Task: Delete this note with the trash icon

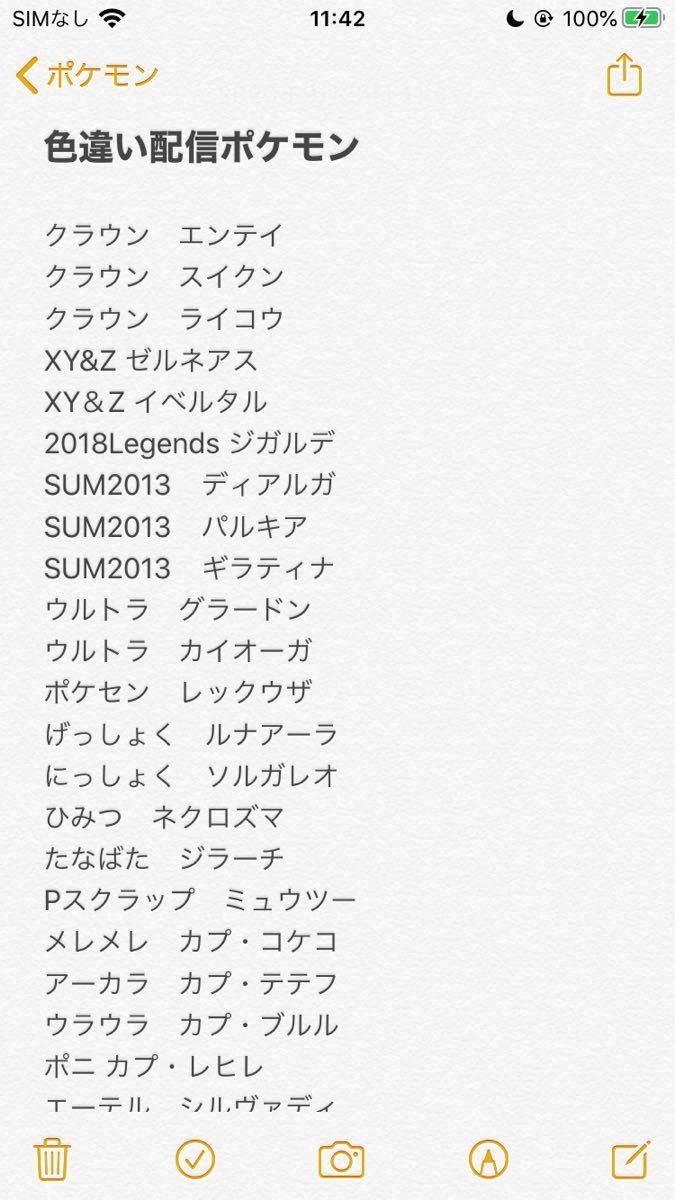Action: (x=51, y=1159)
